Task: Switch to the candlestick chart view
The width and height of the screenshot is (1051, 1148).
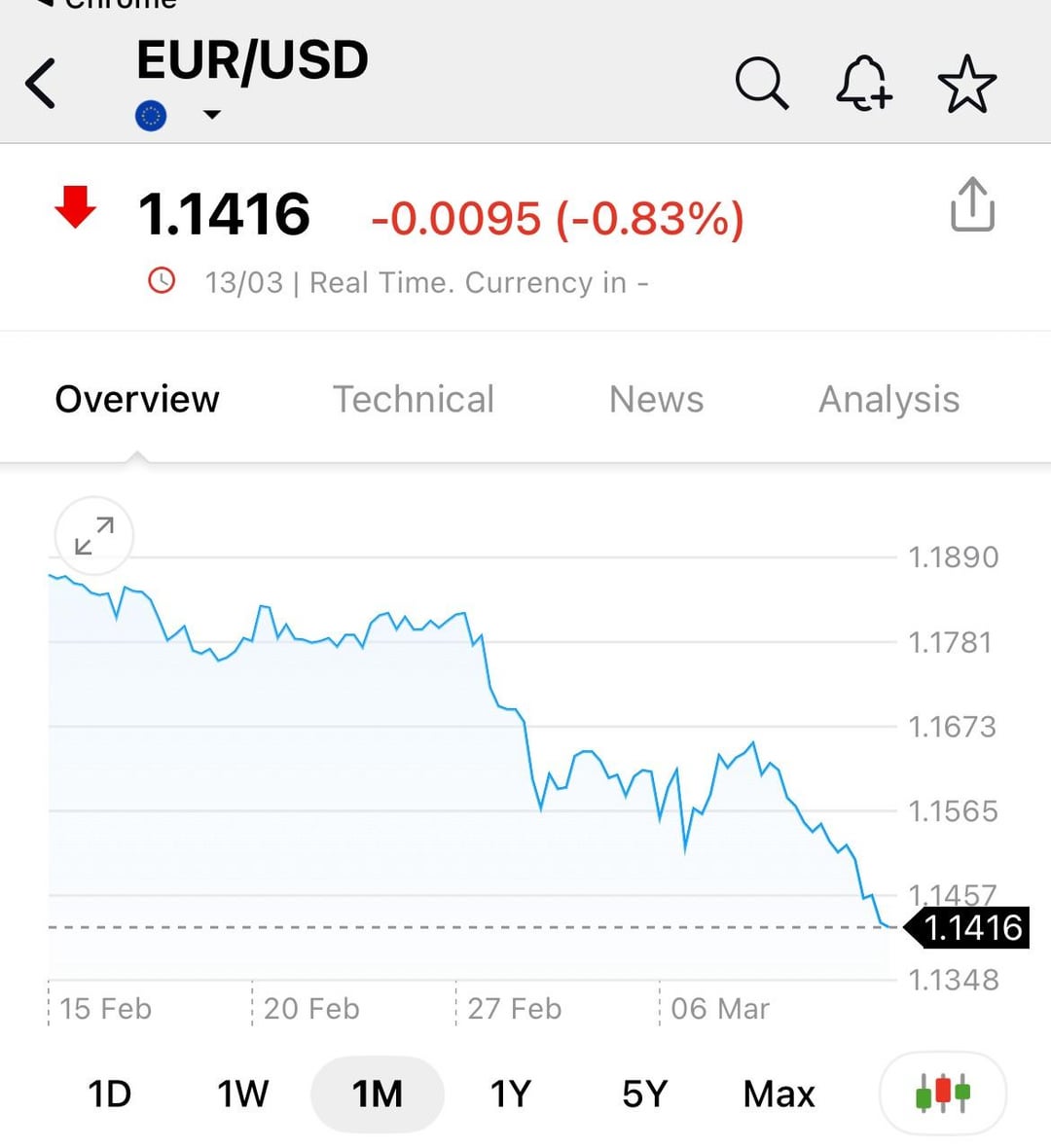Action: pyautogui.click(x=942, y=1094)
